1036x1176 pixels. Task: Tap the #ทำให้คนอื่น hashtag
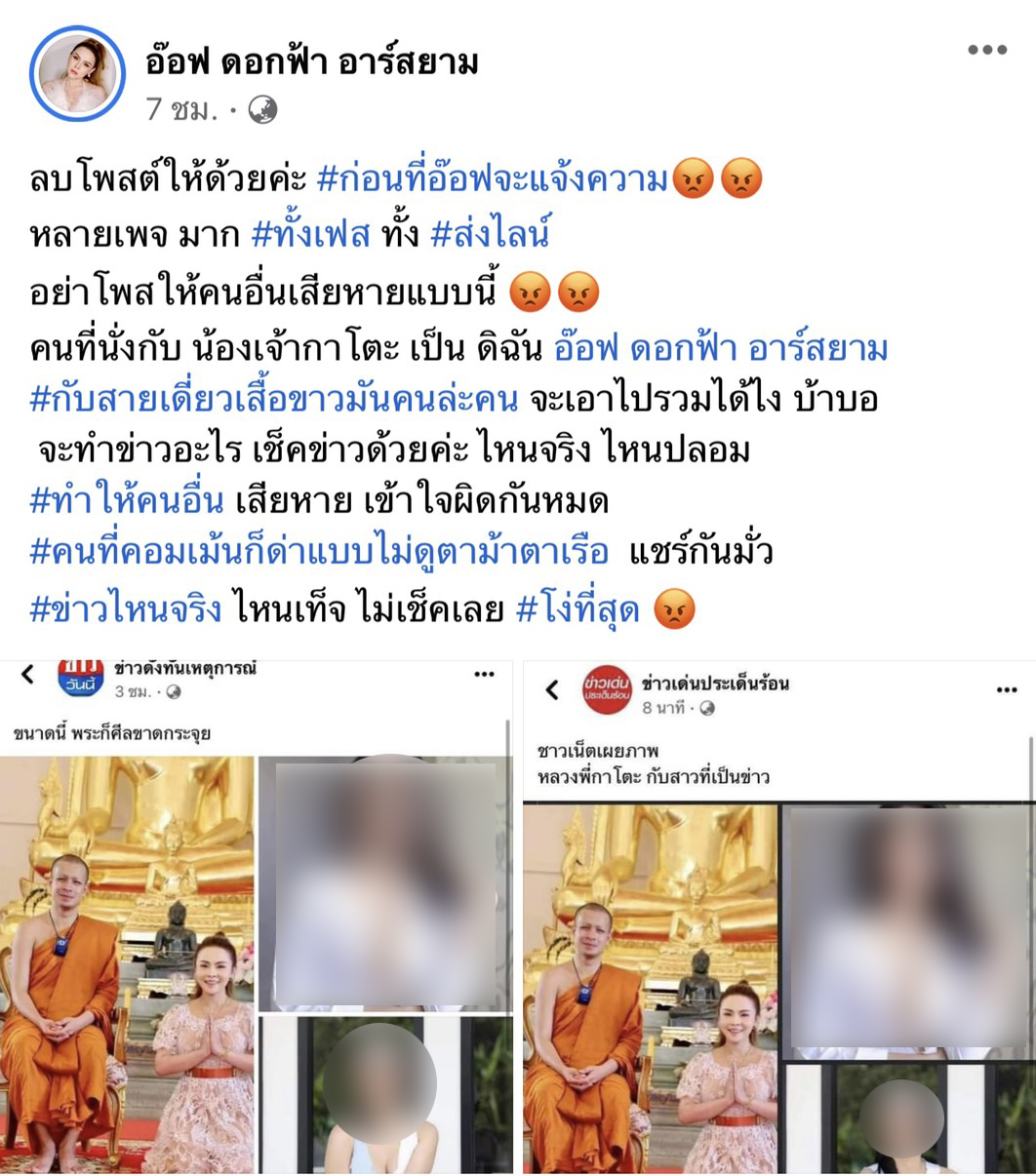point(128,501)
